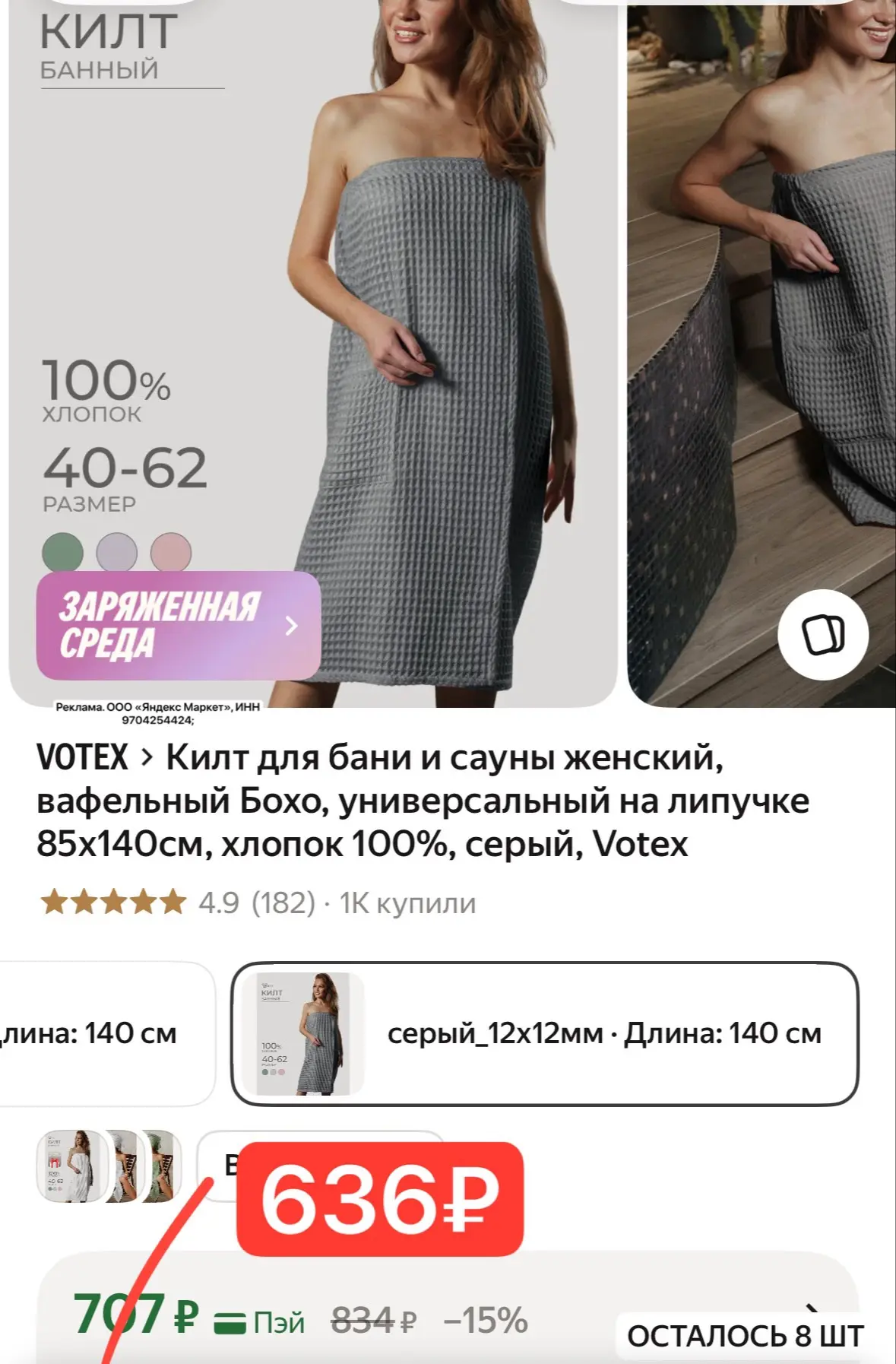View the second product photo by the sauna
896x1364 pixels.
(x=761, y=354)
